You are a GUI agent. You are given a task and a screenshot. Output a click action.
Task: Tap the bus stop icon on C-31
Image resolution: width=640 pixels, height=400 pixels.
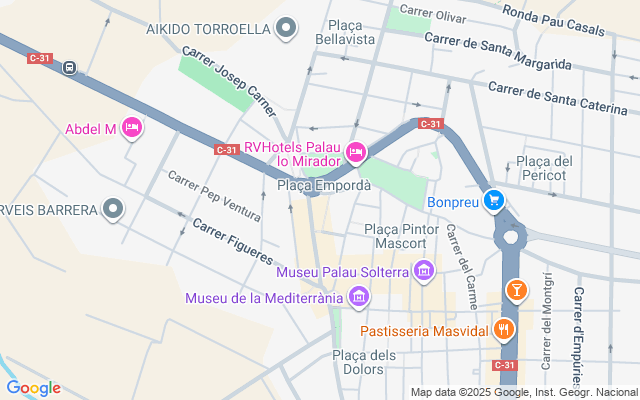69,67
